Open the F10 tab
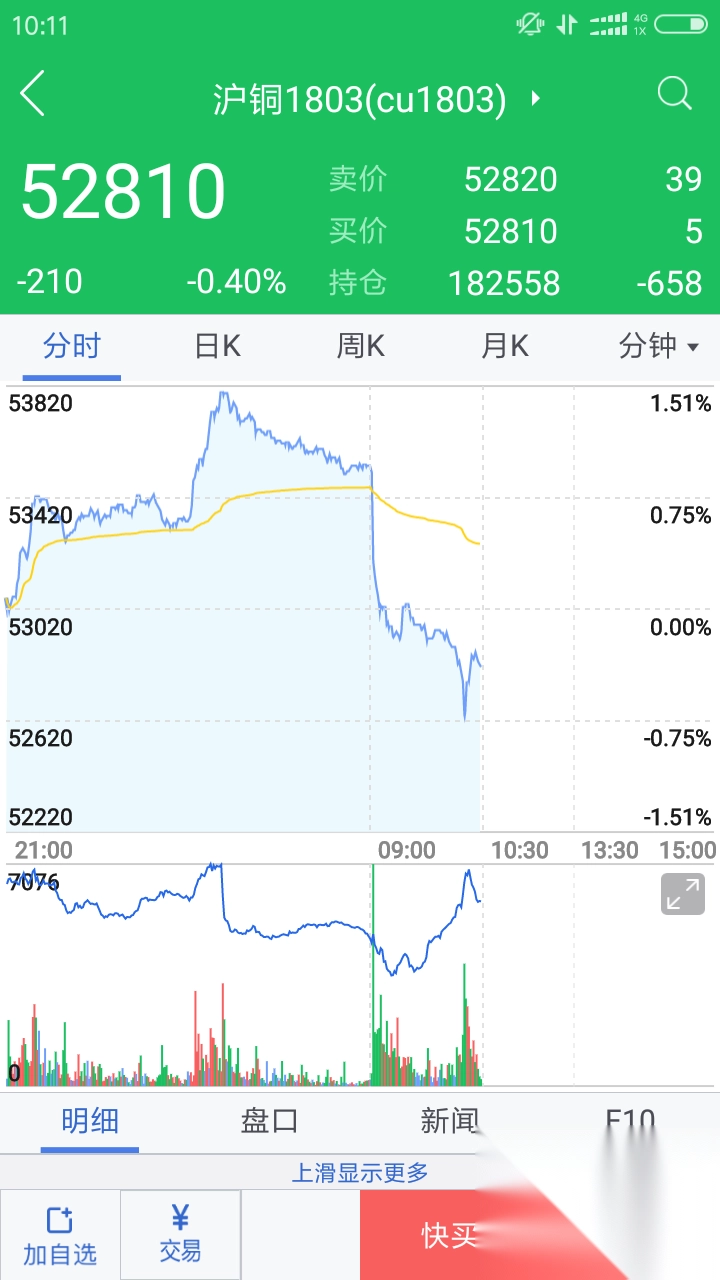Image resolution: width=720 pixels, height=1280 pixels. click(630, 1121)
